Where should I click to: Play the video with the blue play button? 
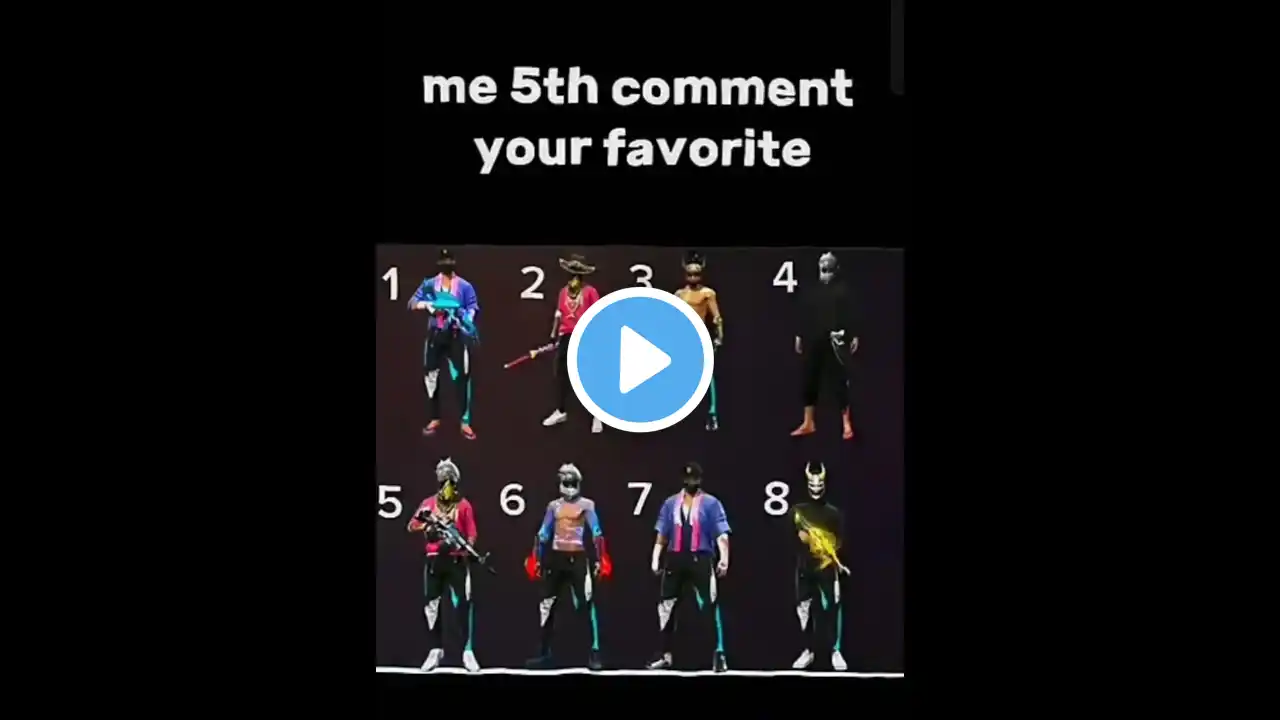click(640, 360)
